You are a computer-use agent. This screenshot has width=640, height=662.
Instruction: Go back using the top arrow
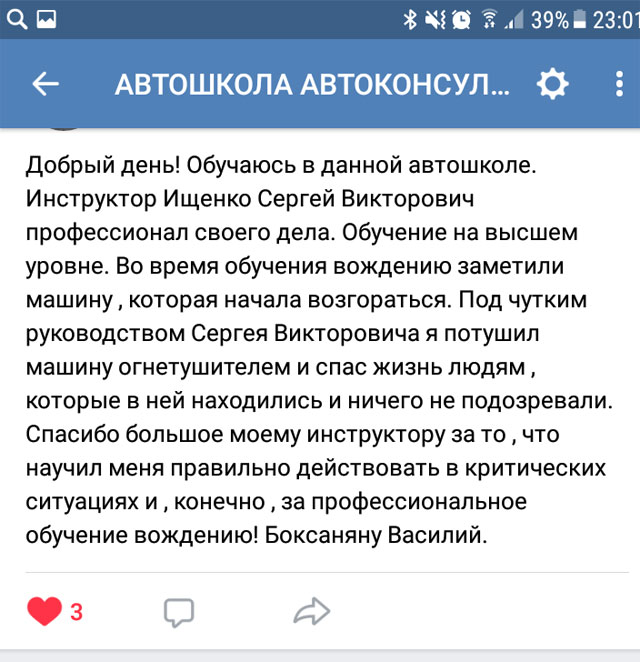tap(46, 85)
